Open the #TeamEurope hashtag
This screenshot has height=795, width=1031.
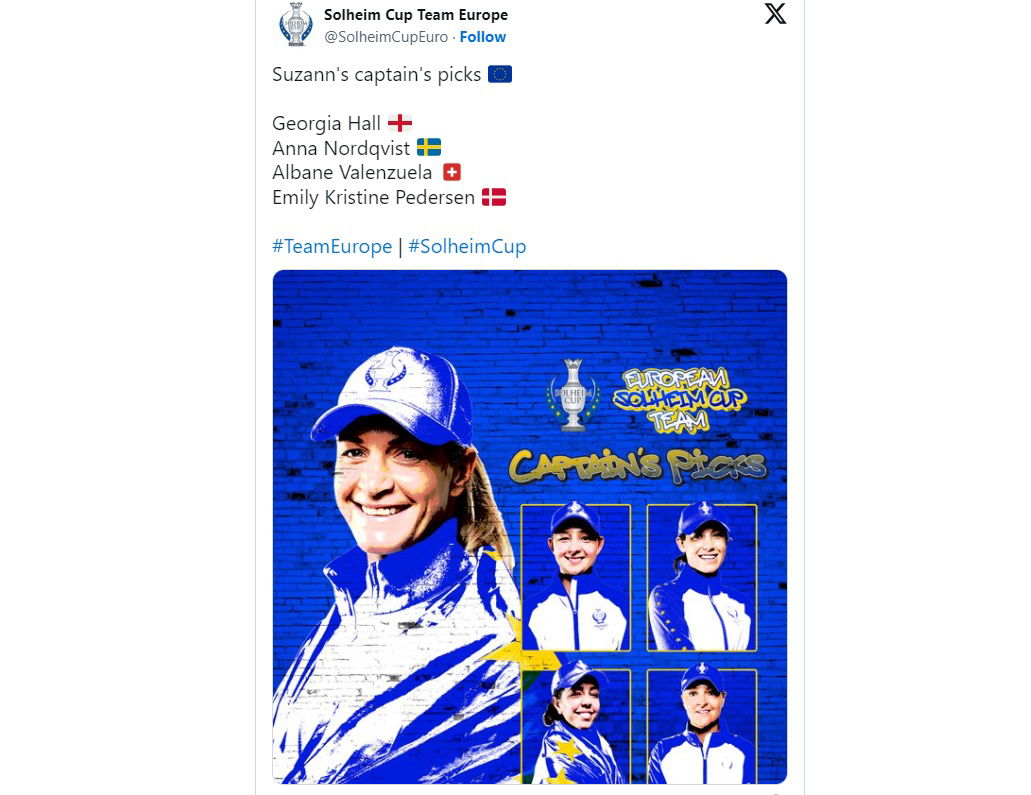(x=332, y=246)
